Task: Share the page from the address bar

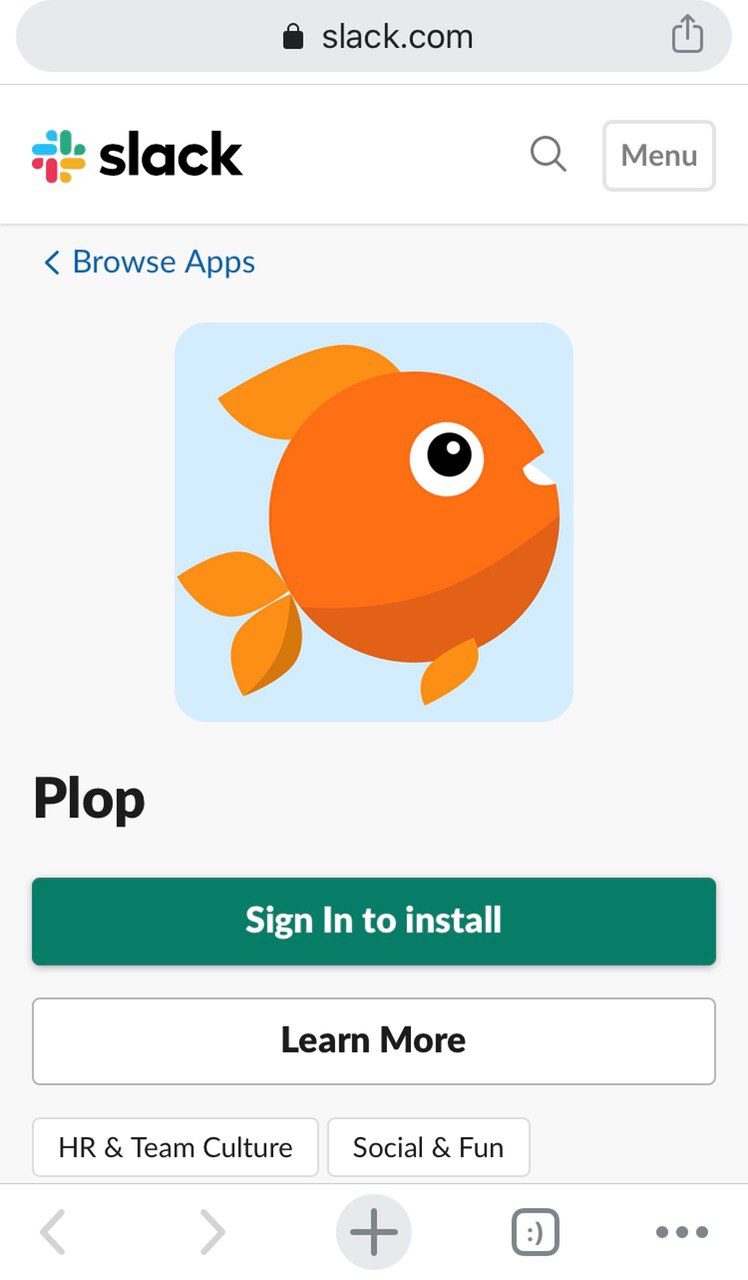Action: point(687,35)
